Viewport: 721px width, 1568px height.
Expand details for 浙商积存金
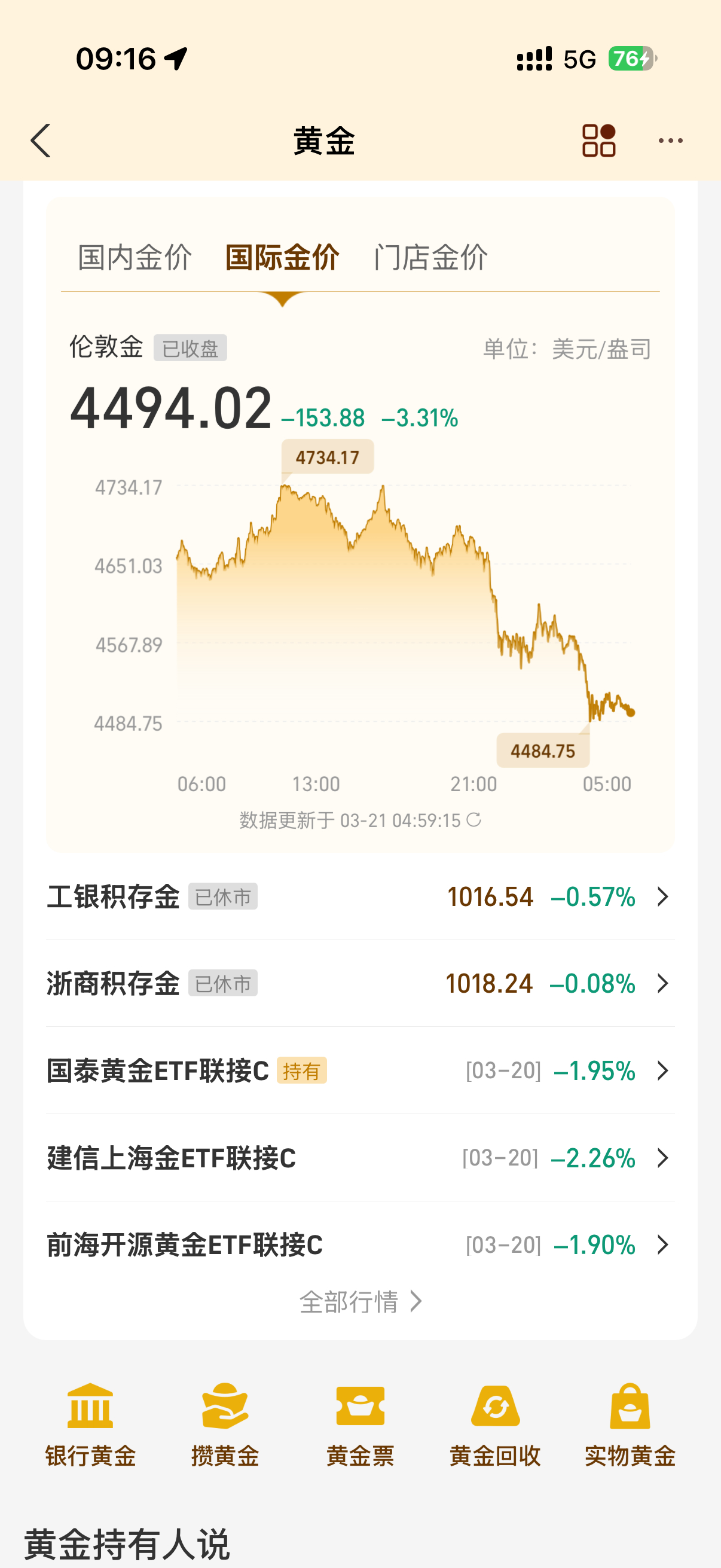662,984
